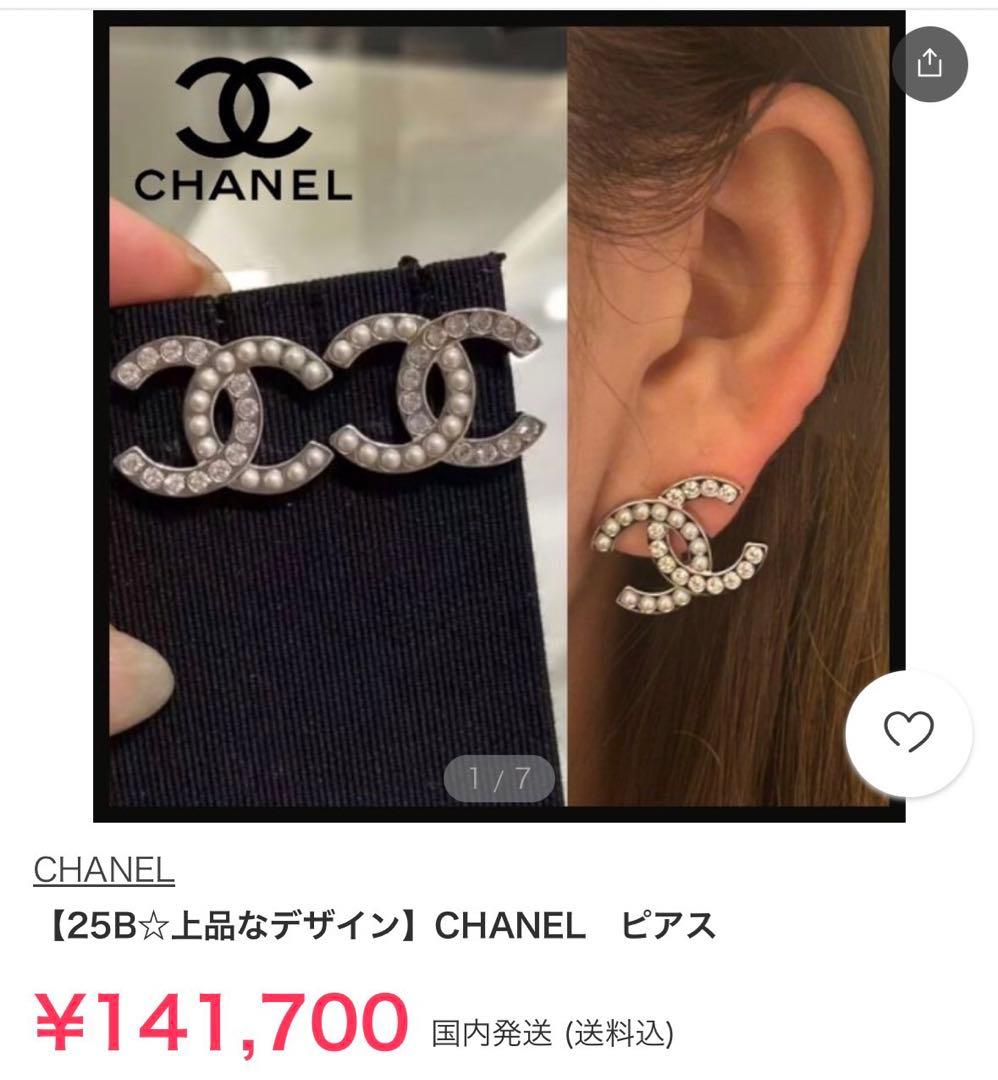Share this Chanel earrings listing
The image size is (998, 1080).
(929, 64)
